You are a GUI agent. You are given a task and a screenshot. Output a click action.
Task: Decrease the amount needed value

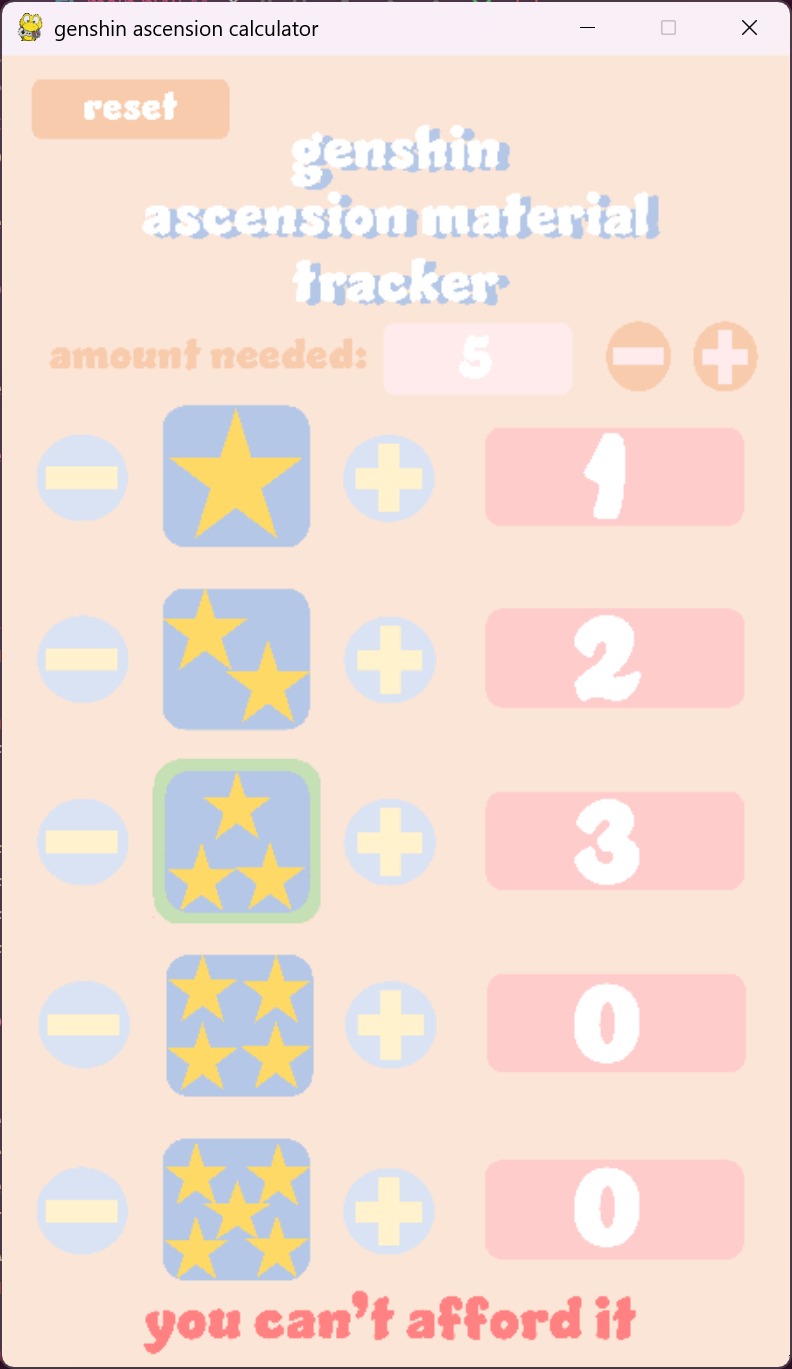[x=638, y=356]
